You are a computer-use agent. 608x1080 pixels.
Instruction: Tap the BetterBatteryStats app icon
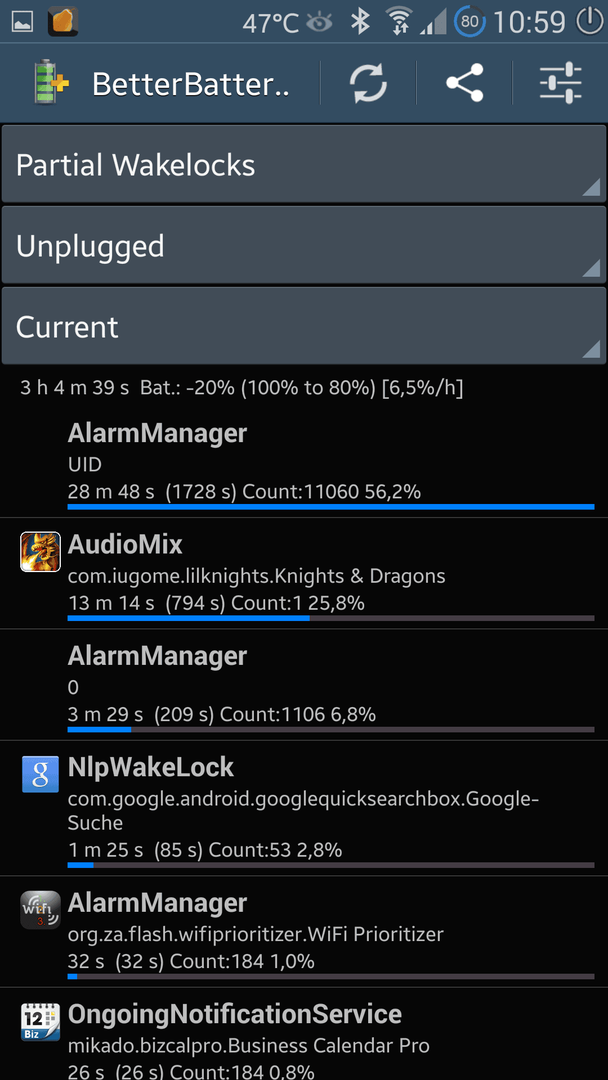[x=51, y=83]
